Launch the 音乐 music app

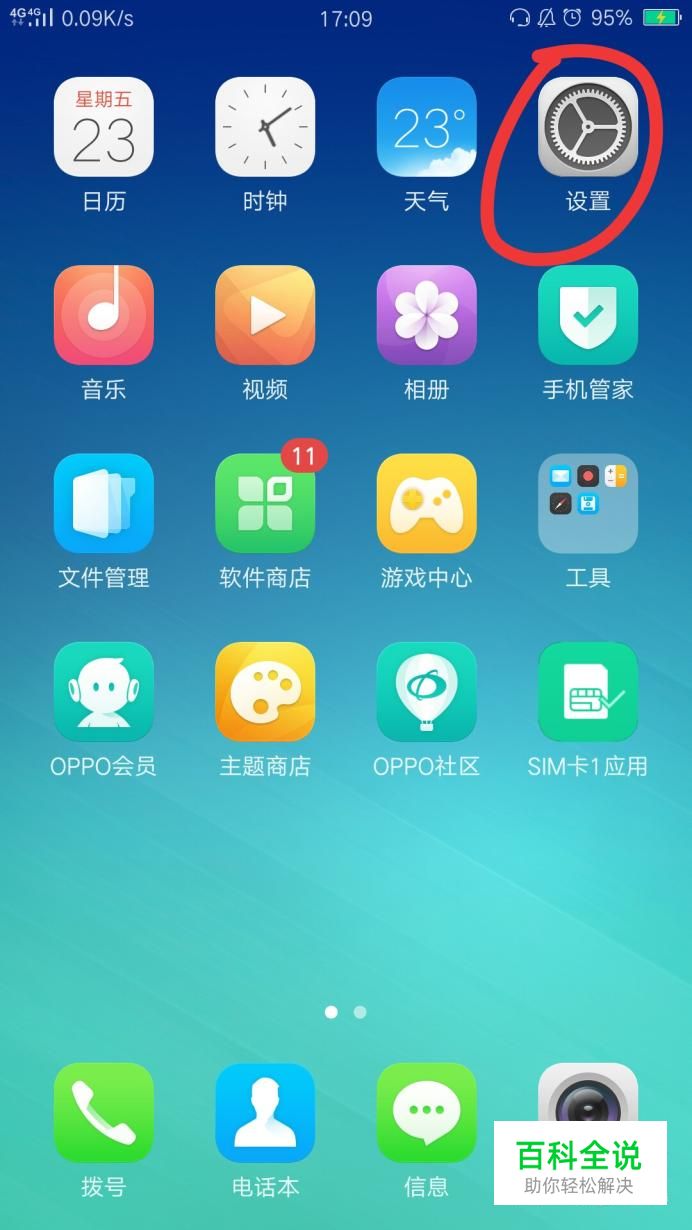[x=104, y=315]
